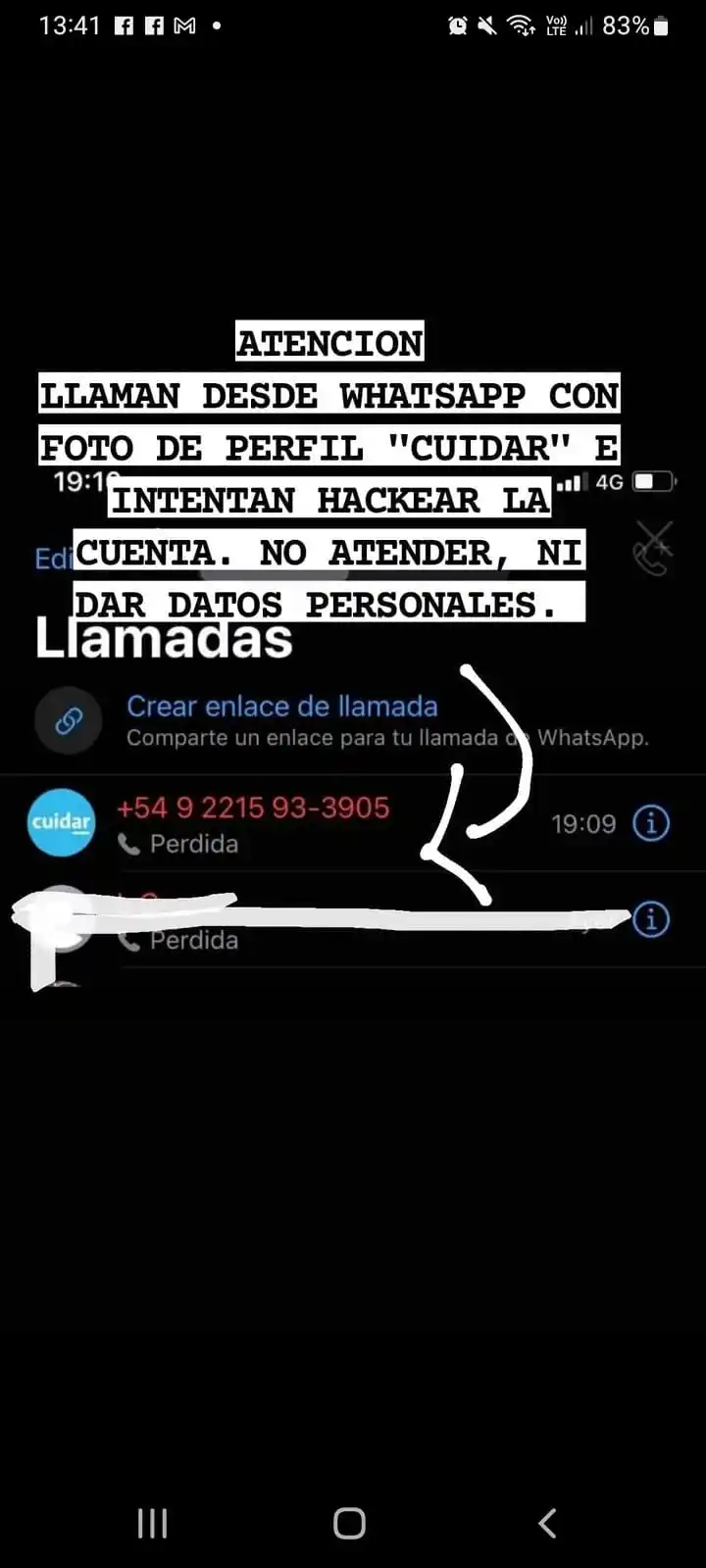
Task: Expand the notification dot in status bar
Action: [x=216, y=24]
